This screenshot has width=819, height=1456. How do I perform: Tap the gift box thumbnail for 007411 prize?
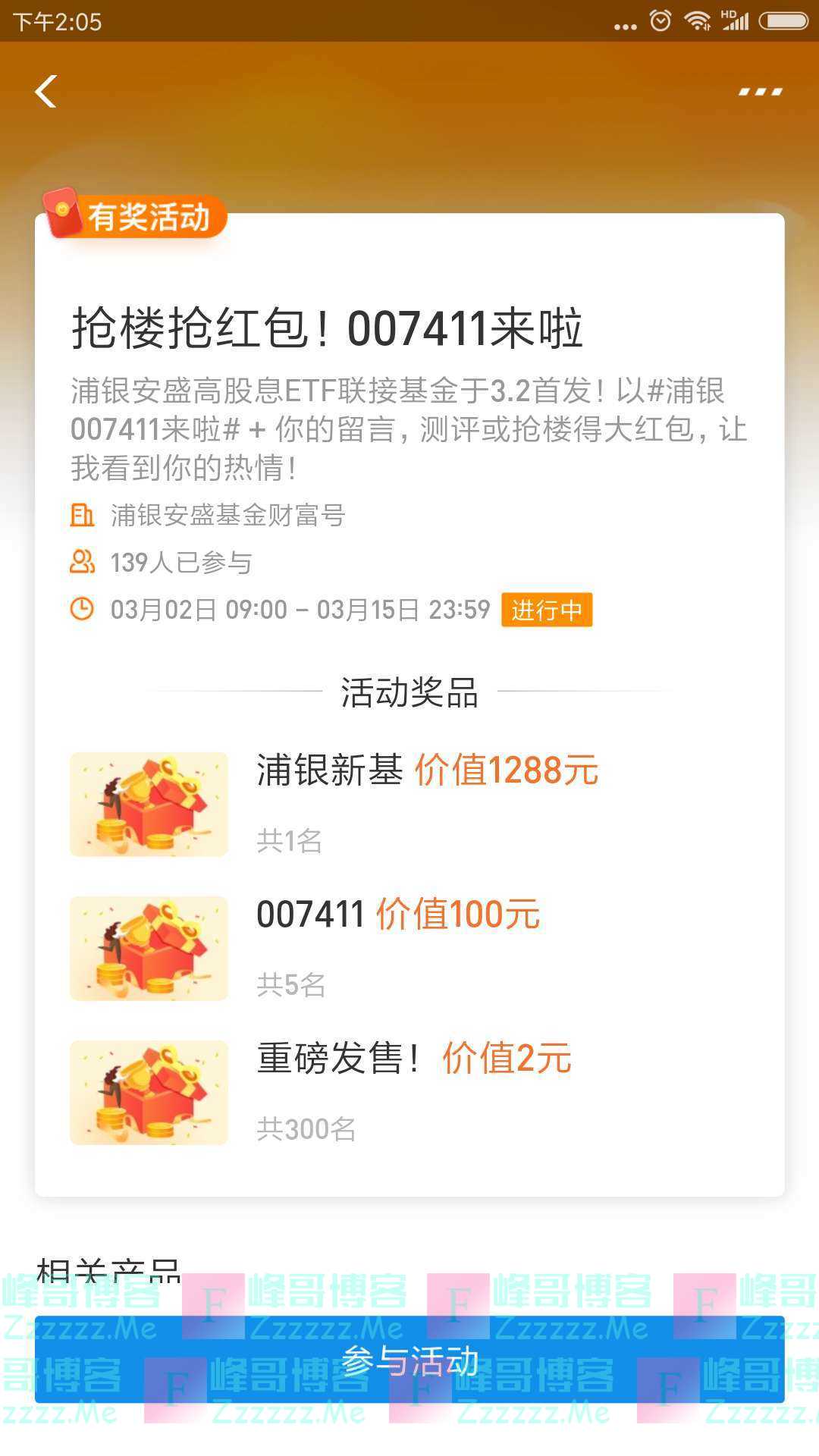[148, 948]
